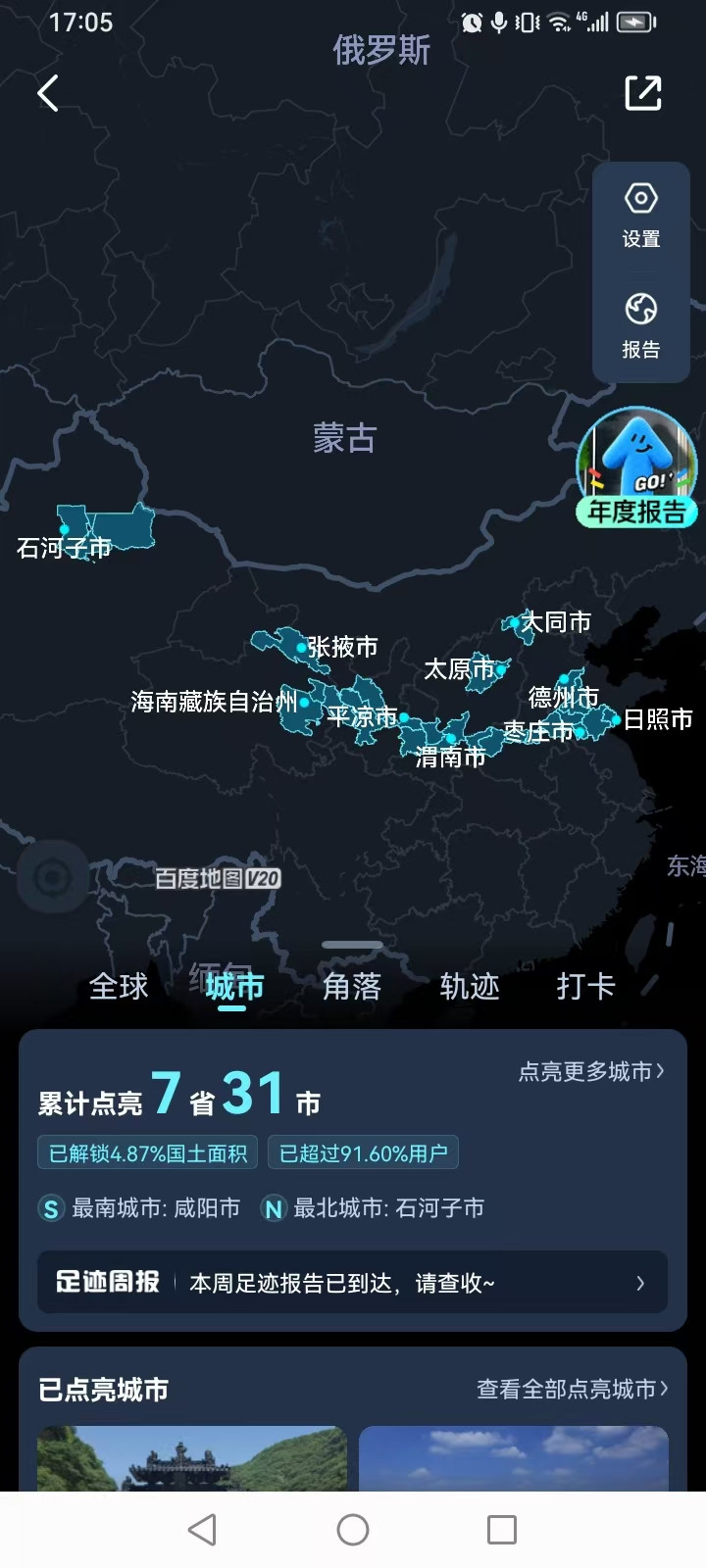Switch to the 打卡 tab
The image size is (706, 1568).
[585, 986]
